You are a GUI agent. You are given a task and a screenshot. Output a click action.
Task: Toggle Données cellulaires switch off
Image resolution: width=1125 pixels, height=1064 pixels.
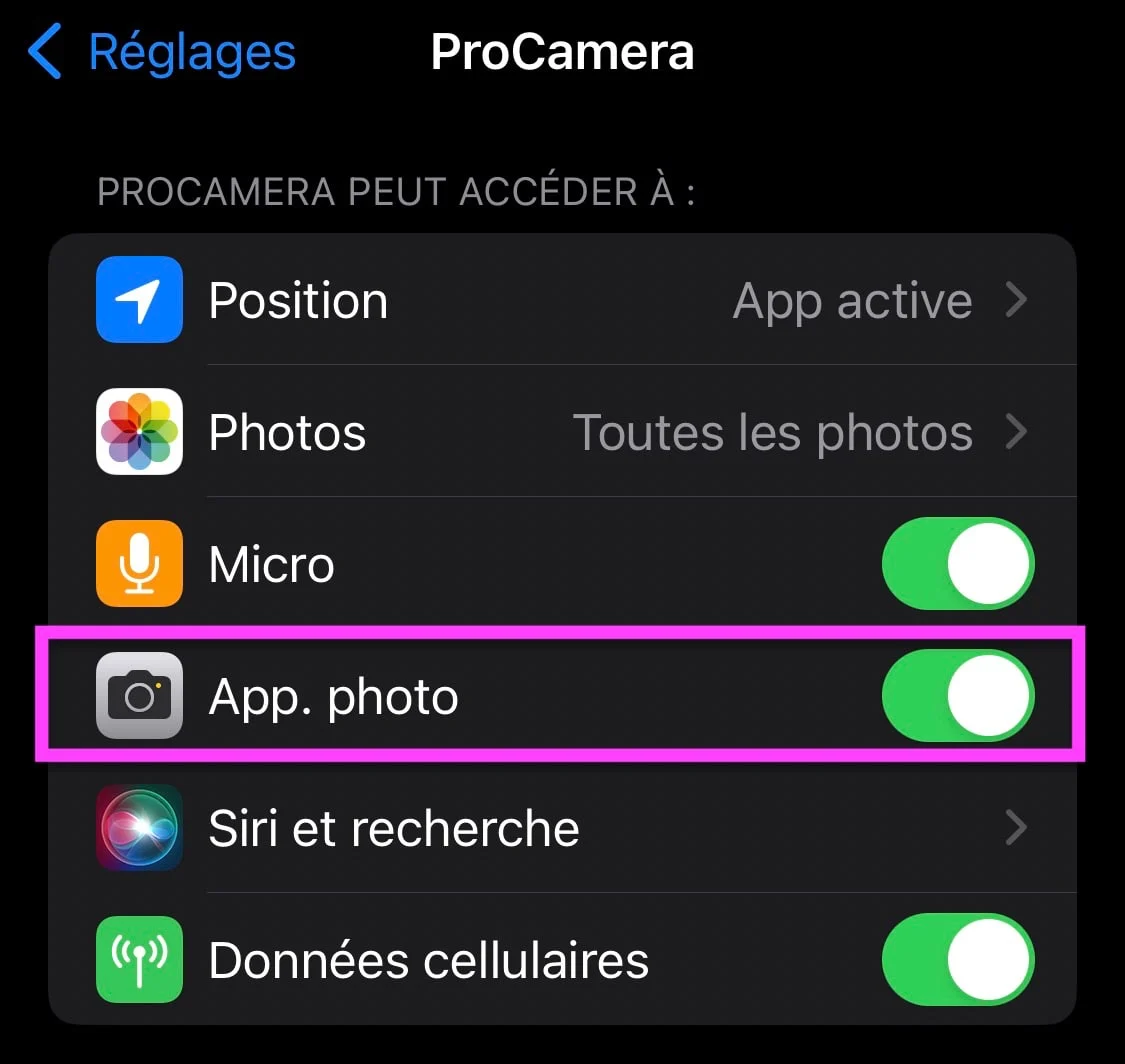click(x=957, y=960)
